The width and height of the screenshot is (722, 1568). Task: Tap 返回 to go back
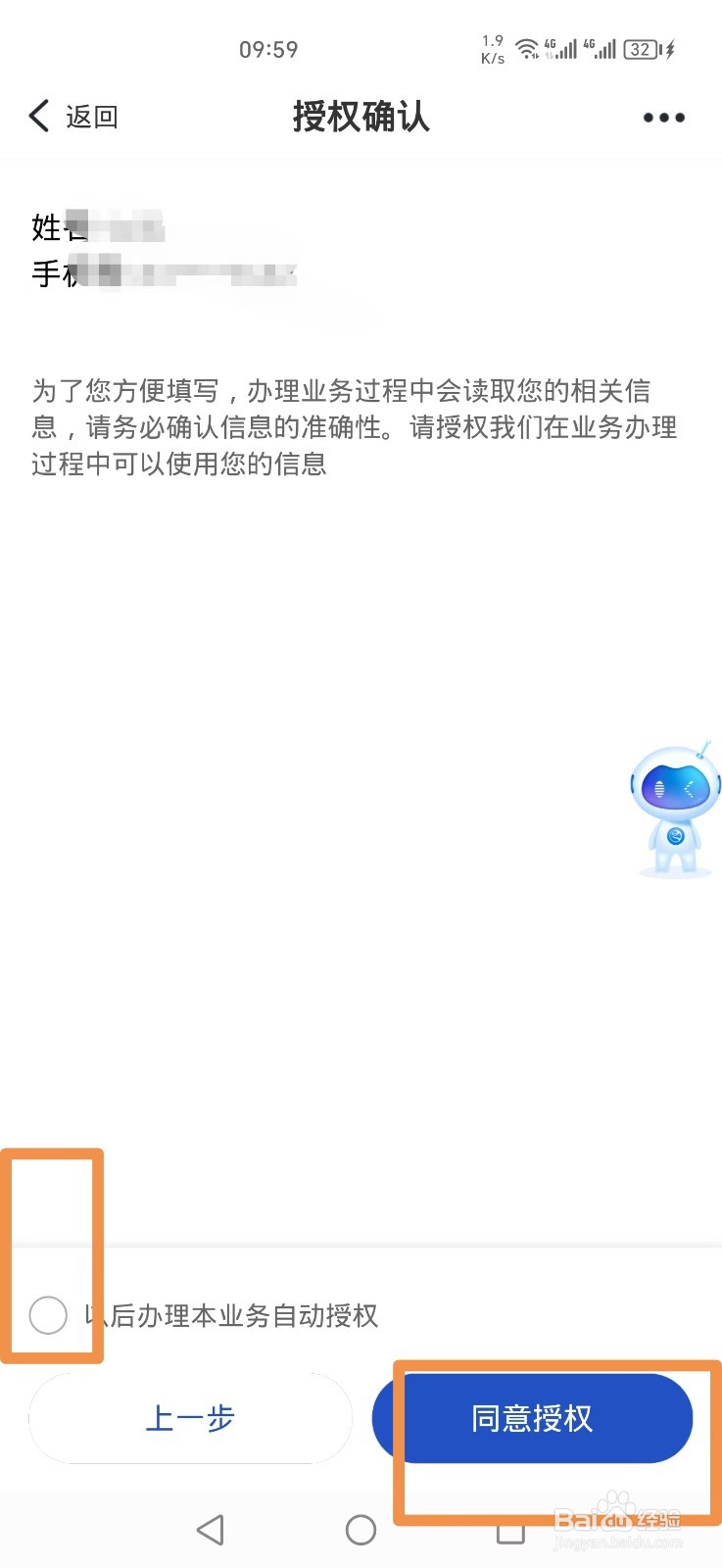pyautogui.click(x=90, y=116)
